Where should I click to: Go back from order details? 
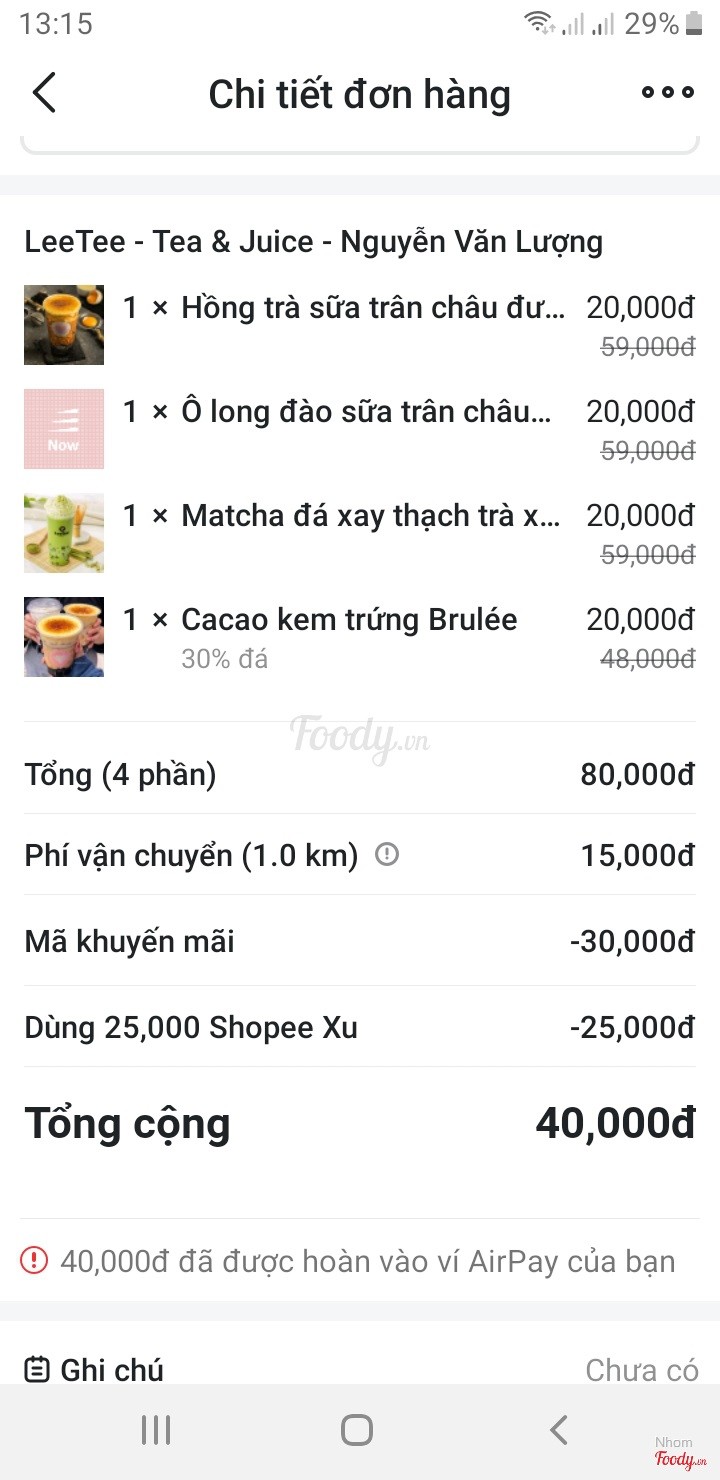44,93
